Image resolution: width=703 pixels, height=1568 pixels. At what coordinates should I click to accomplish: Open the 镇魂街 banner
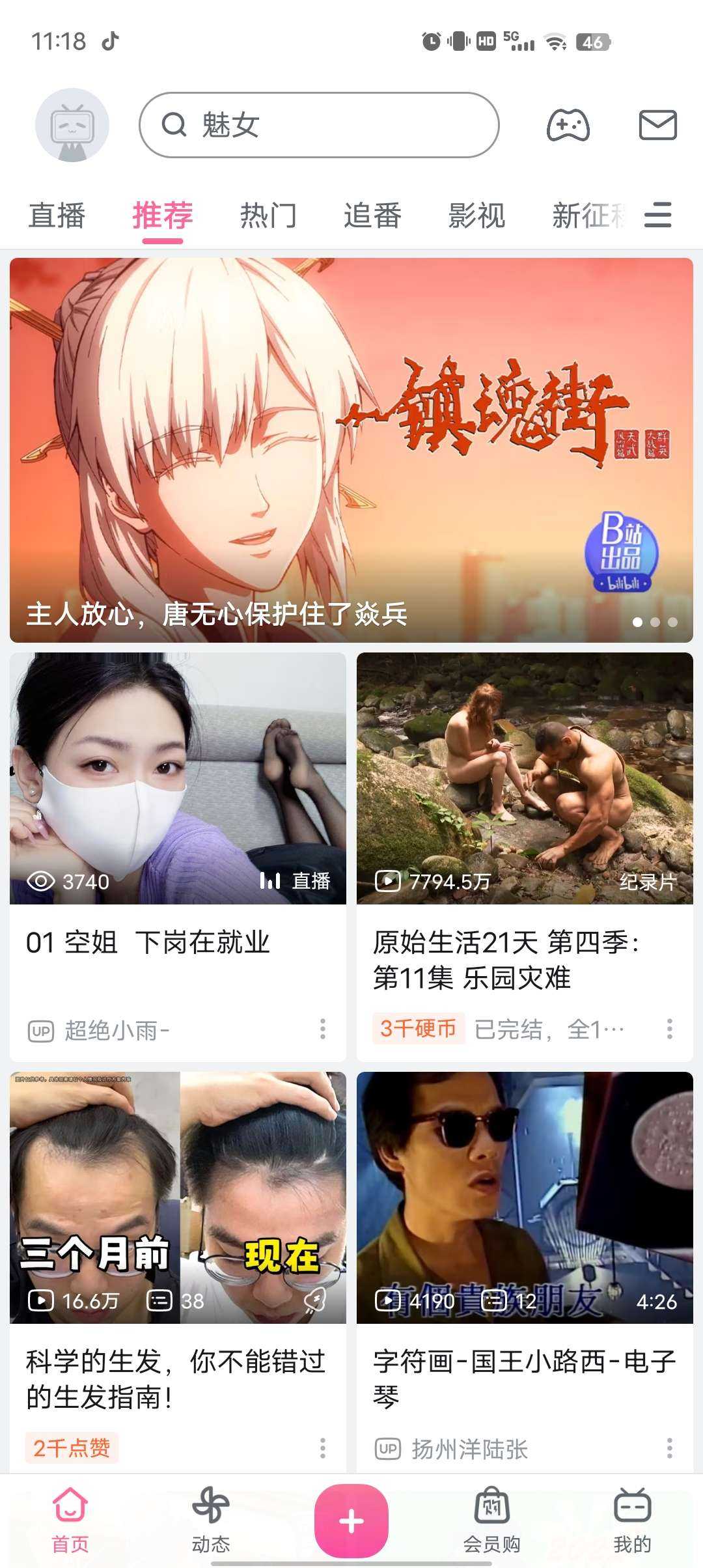[351, 449]
